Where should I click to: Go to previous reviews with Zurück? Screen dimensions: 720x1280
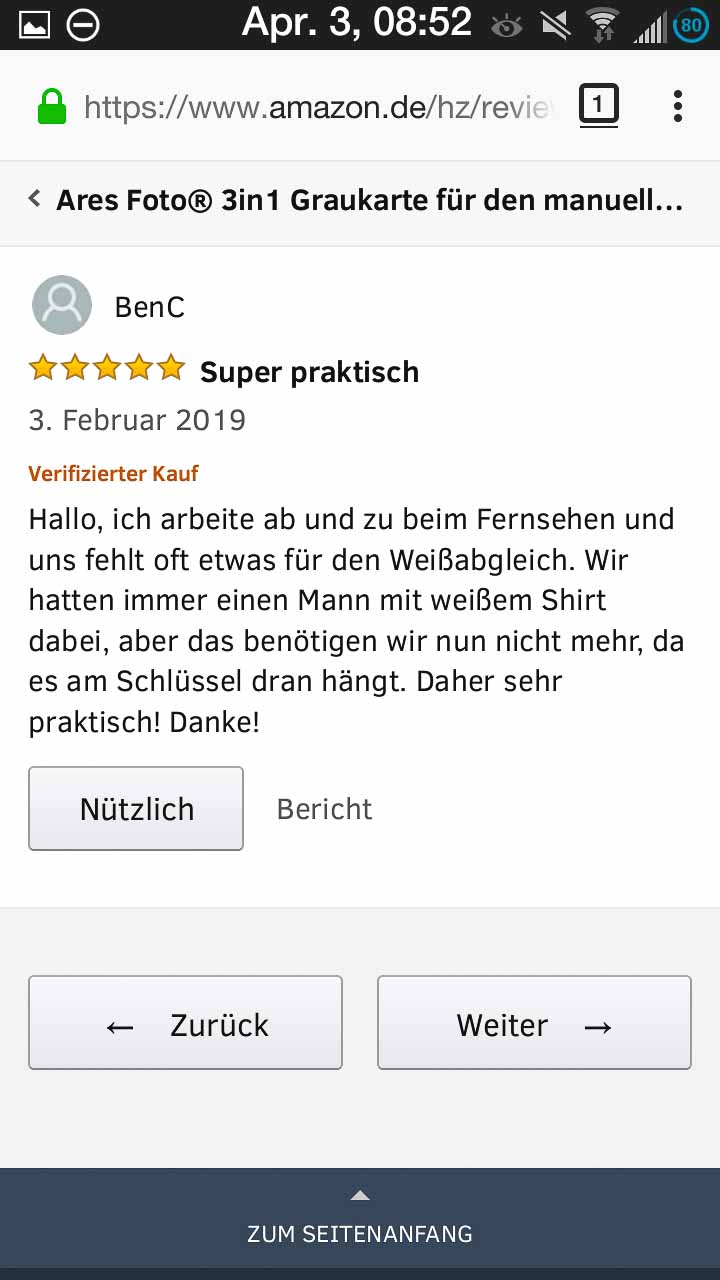185,1023
